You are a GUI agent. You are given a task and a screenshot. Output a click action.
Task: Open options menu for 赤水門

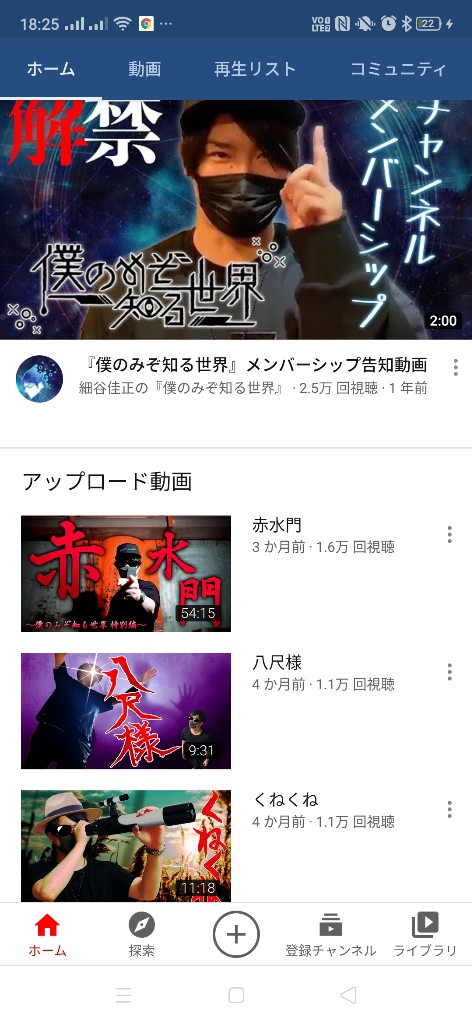(x=449, y=534)
